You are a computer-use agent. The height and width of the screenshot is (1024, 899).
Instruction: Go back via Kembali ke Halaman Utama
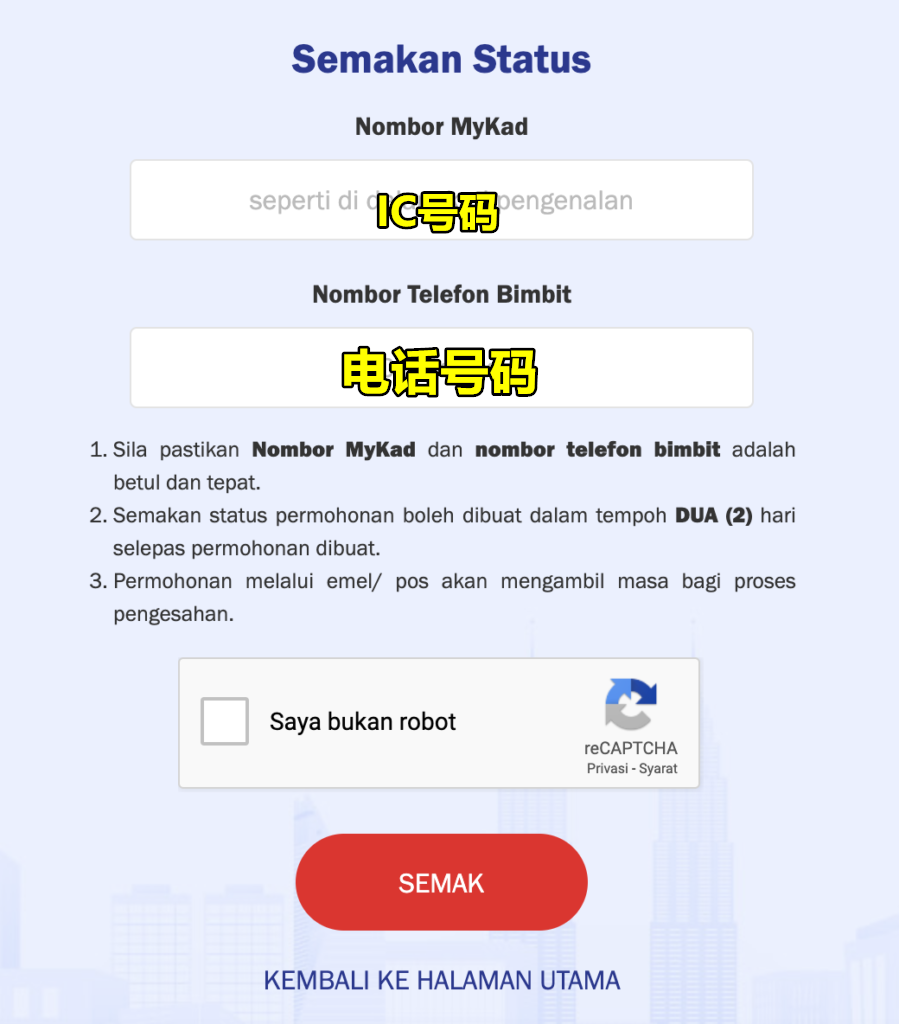[x=441, y=980]
